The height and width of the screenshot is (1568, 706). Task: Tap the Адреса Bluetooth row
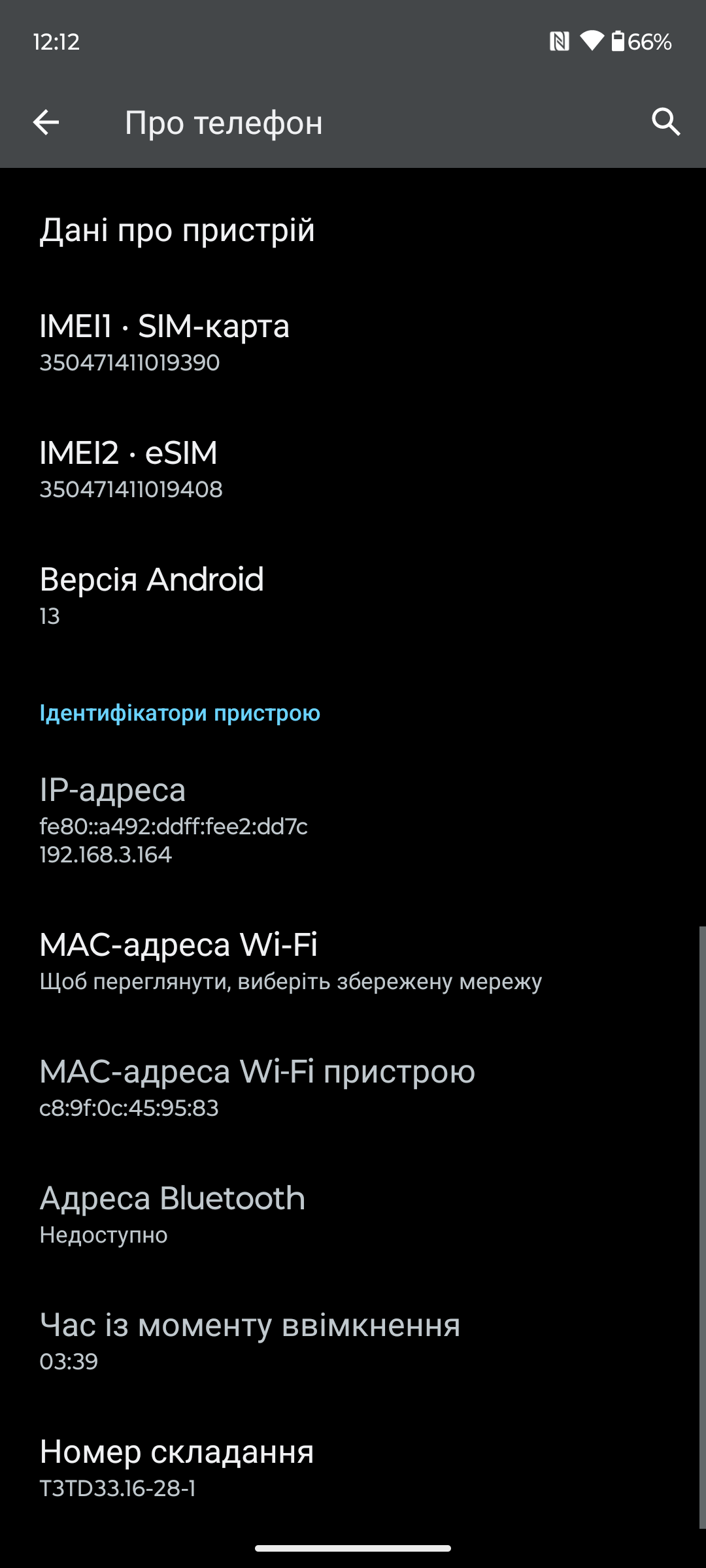pyautogui.click(x=353, y=1215)
